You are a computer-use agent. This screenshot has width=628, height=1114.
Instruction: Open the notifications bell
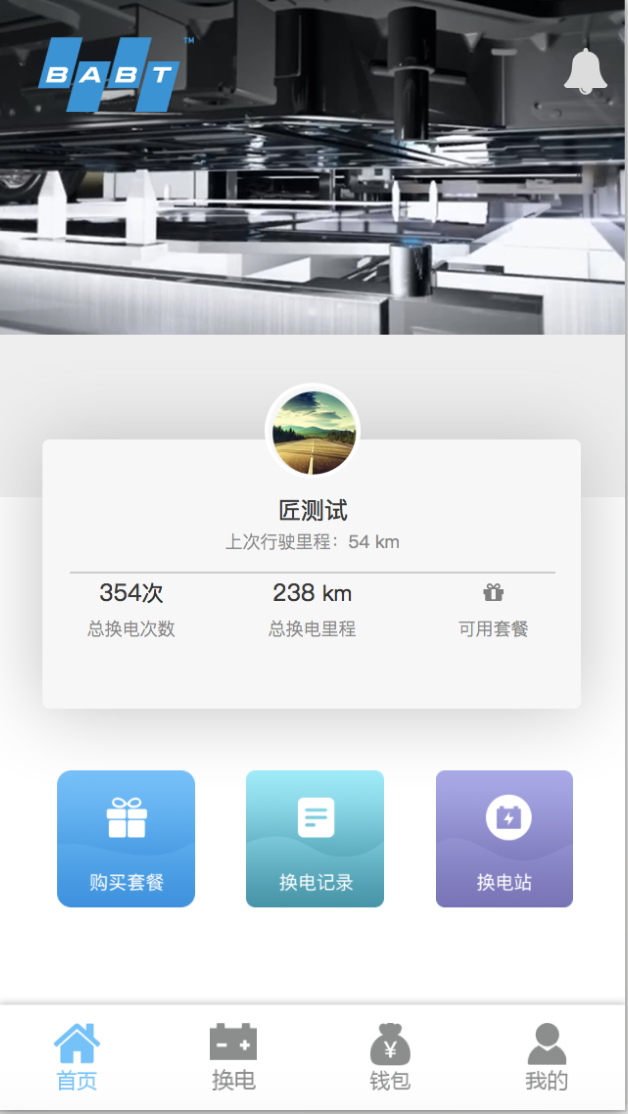pyautogui.click(x=585, y=71)
